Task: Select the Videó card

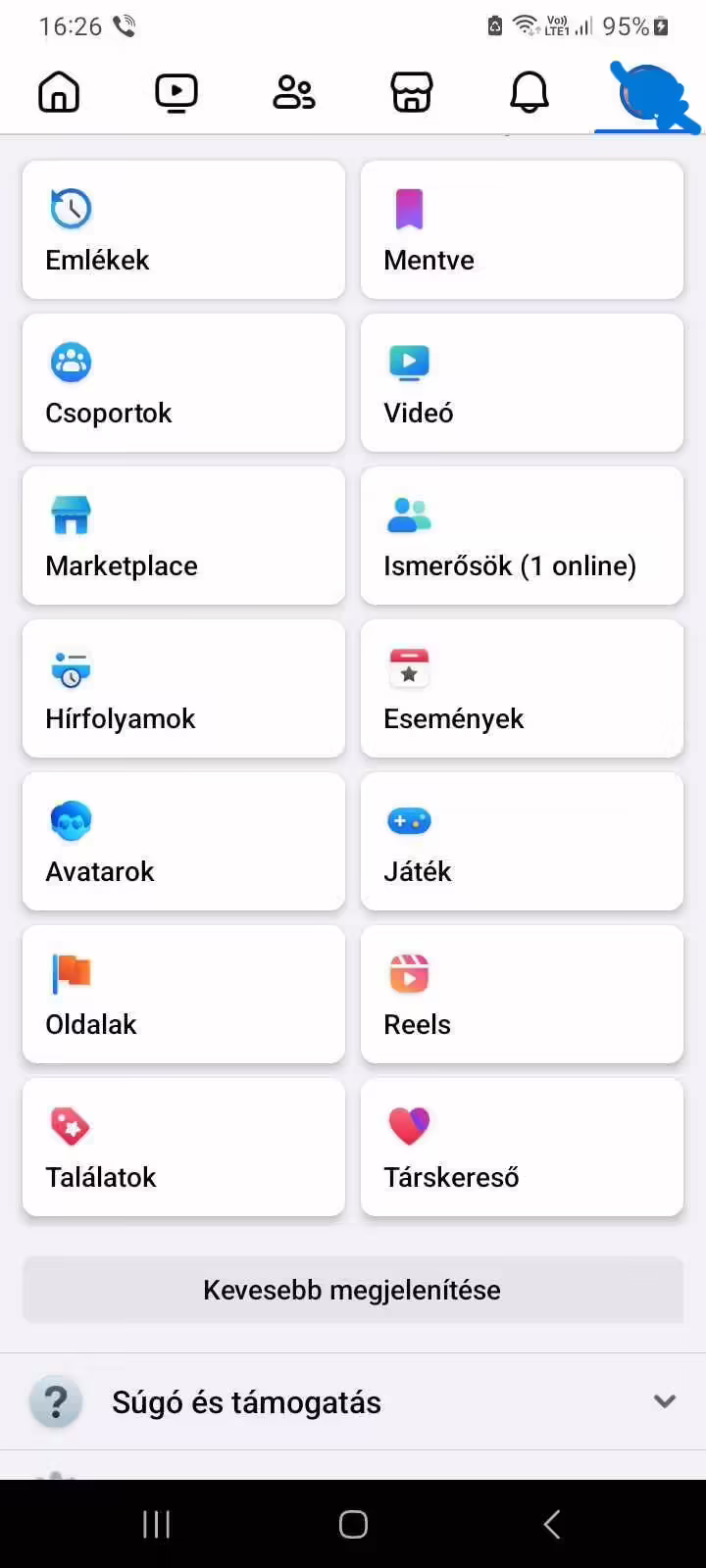Action: coord(522,383)
